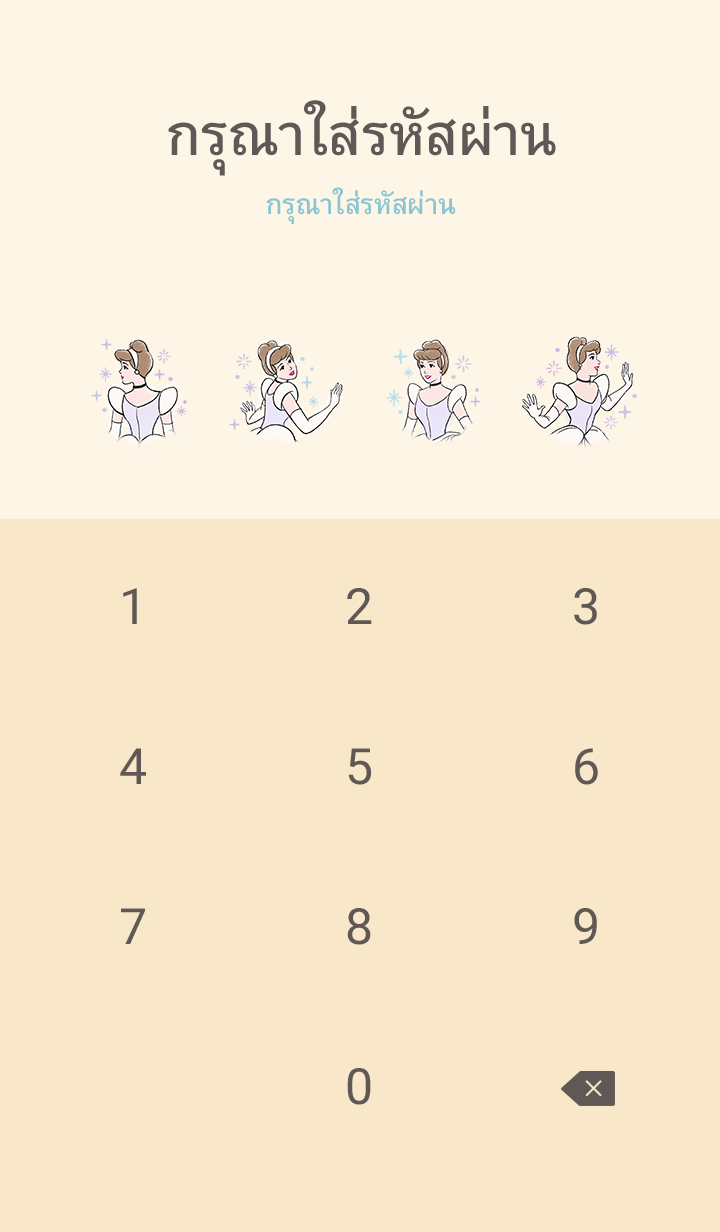Viewport: 720px width, 1232px height.
Task: Delete last digit with the backspace key
Action: click(x=588, y=1088)
